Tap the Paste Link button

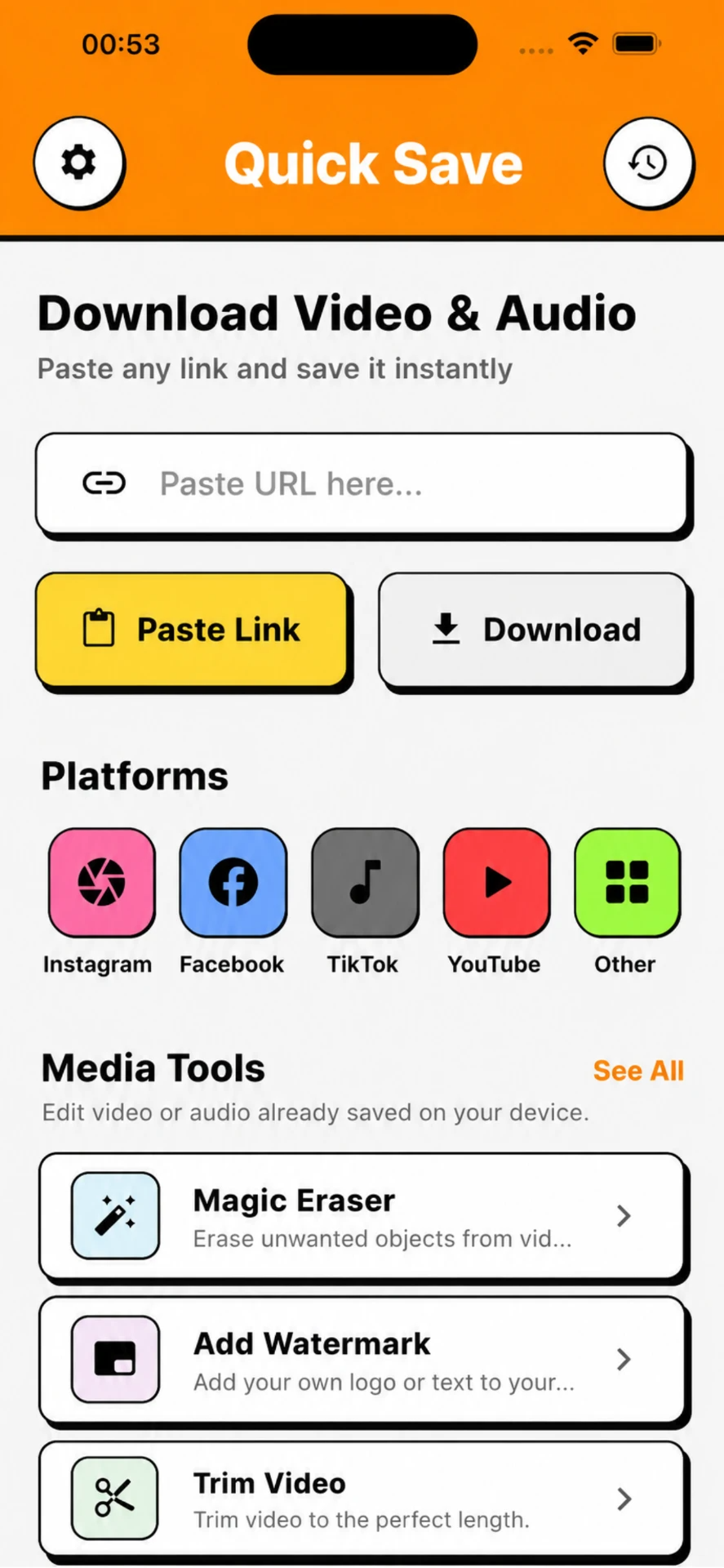192,630
